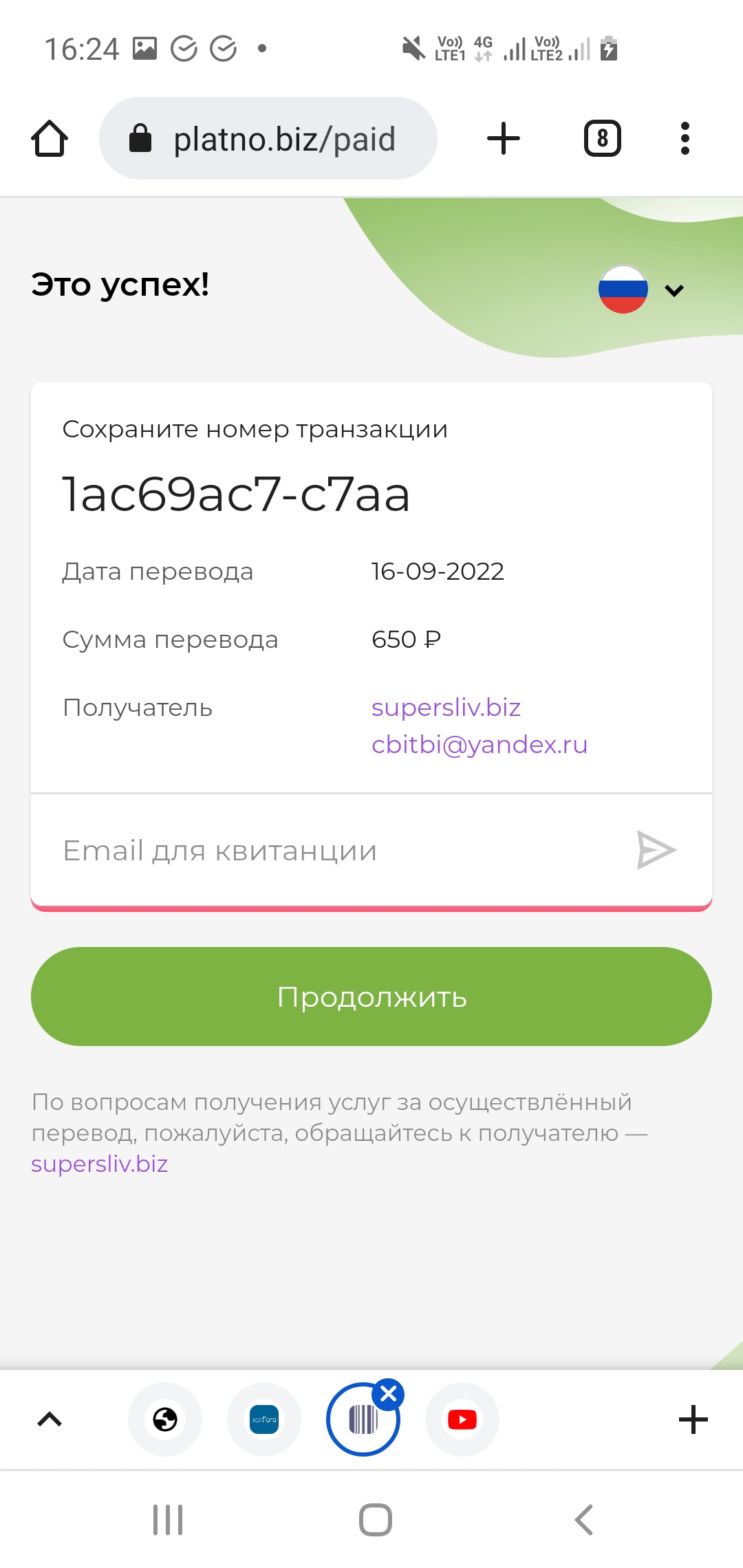743x1568 pixels.
Task: Open the supersliv.biz recipient link in card
Action: click(x=446, y=708)
